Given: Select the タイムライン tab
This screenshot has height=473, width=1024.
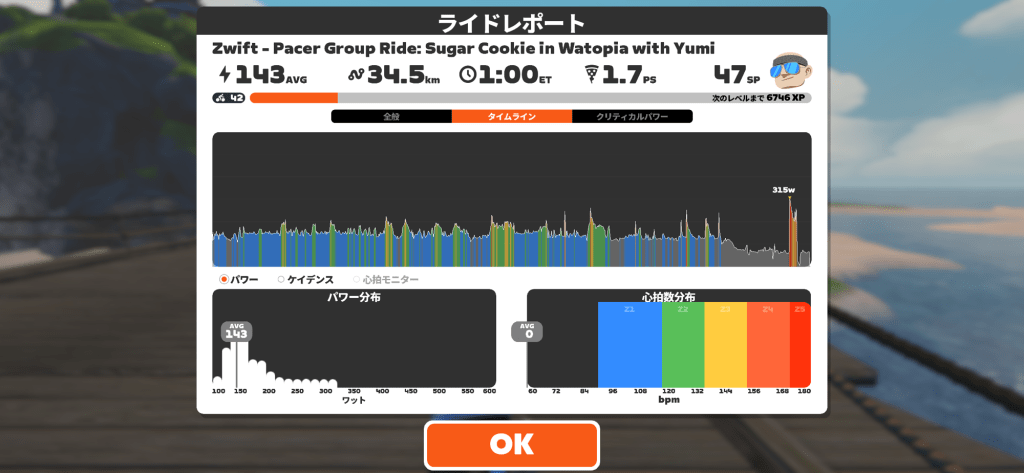Looking at the screenshot, I should 511,117.
